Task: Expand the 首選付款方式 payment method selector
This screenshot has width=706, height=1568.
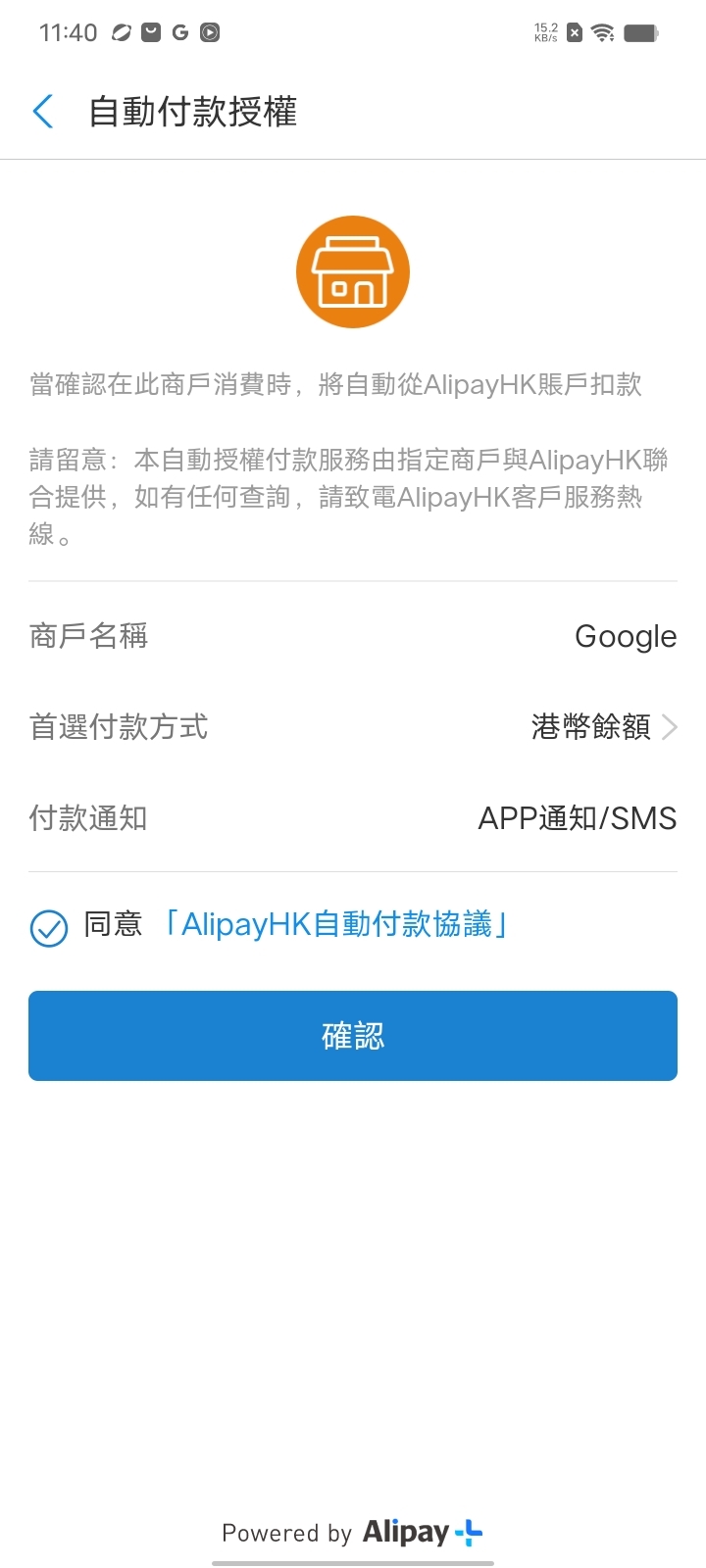Action: [x=353, y=727]
